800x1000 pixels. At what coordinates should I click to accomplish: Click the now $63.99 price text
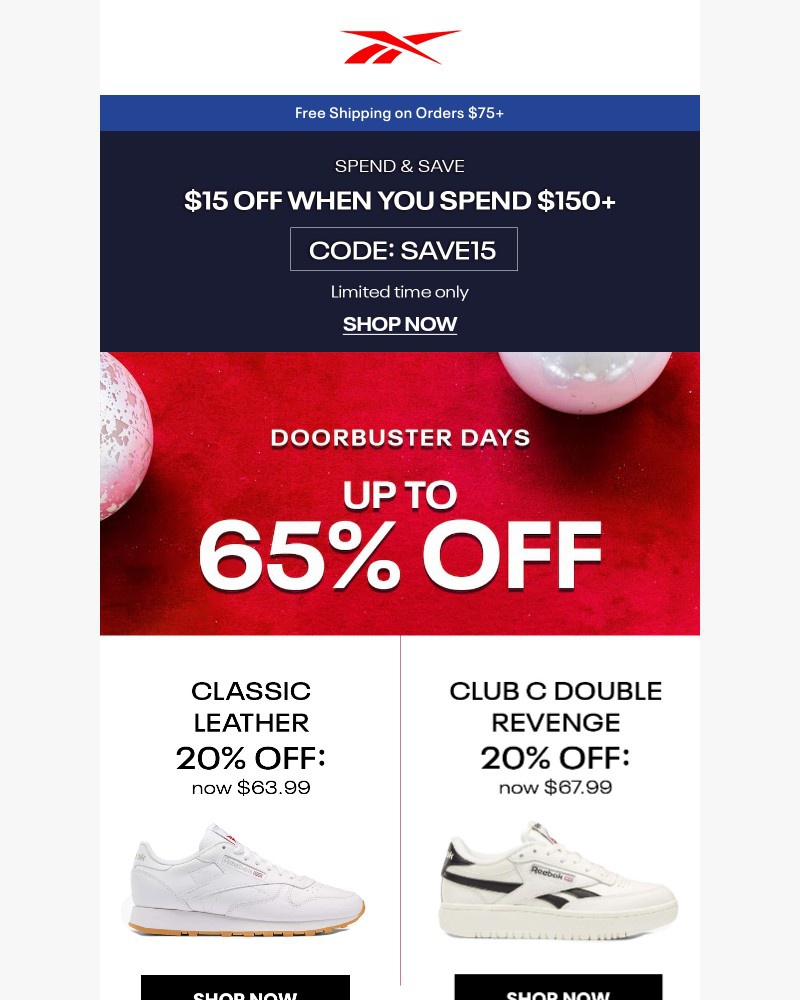[x=250, y=787]
